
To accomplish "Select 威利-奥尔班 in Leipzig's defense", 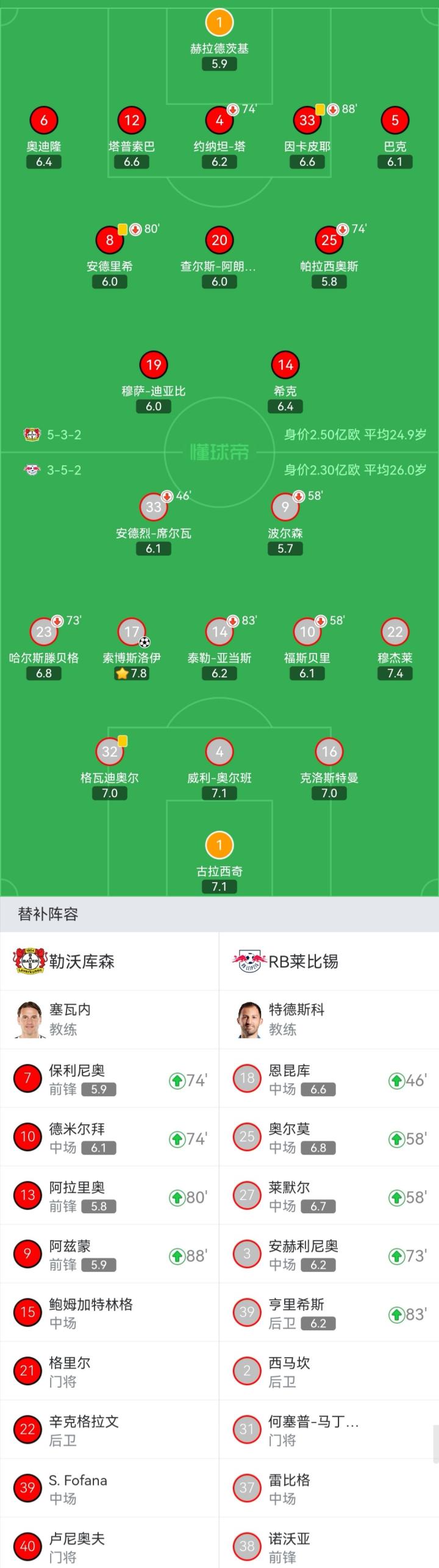I will 220,752.
